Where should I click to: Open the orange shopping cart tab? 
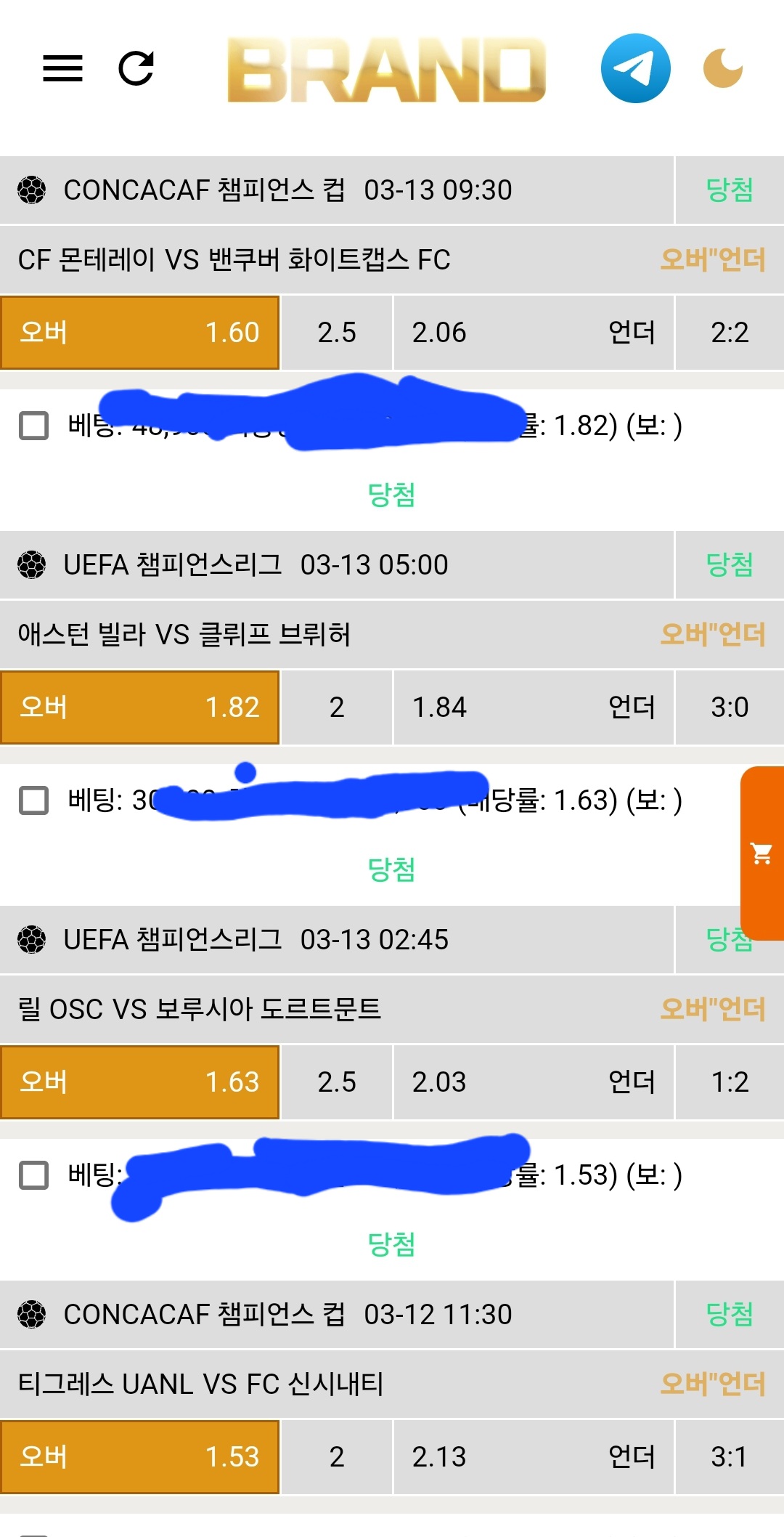pyautogui.click(x=761, y=853)
